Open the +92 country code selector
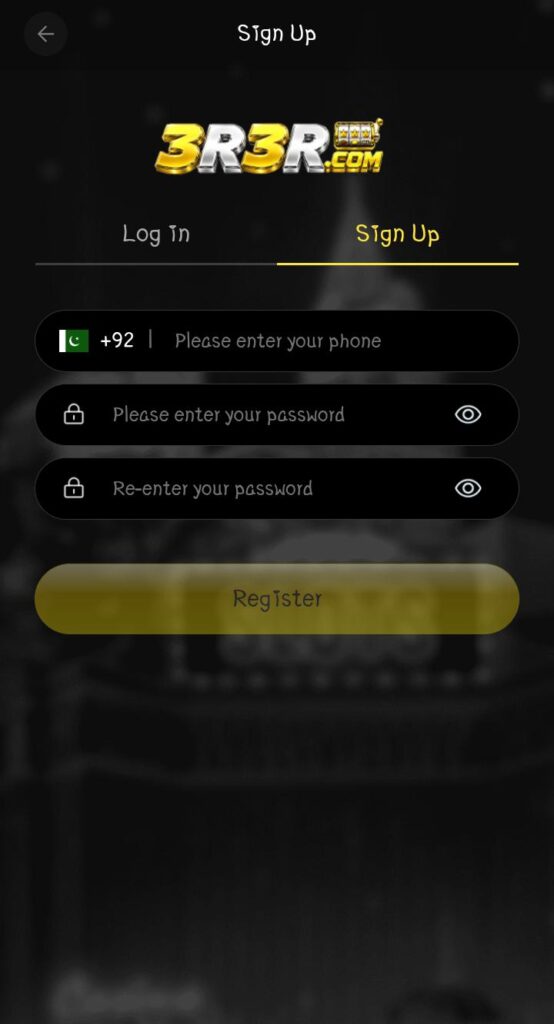The image size is (554, 1024). (97, 340)
